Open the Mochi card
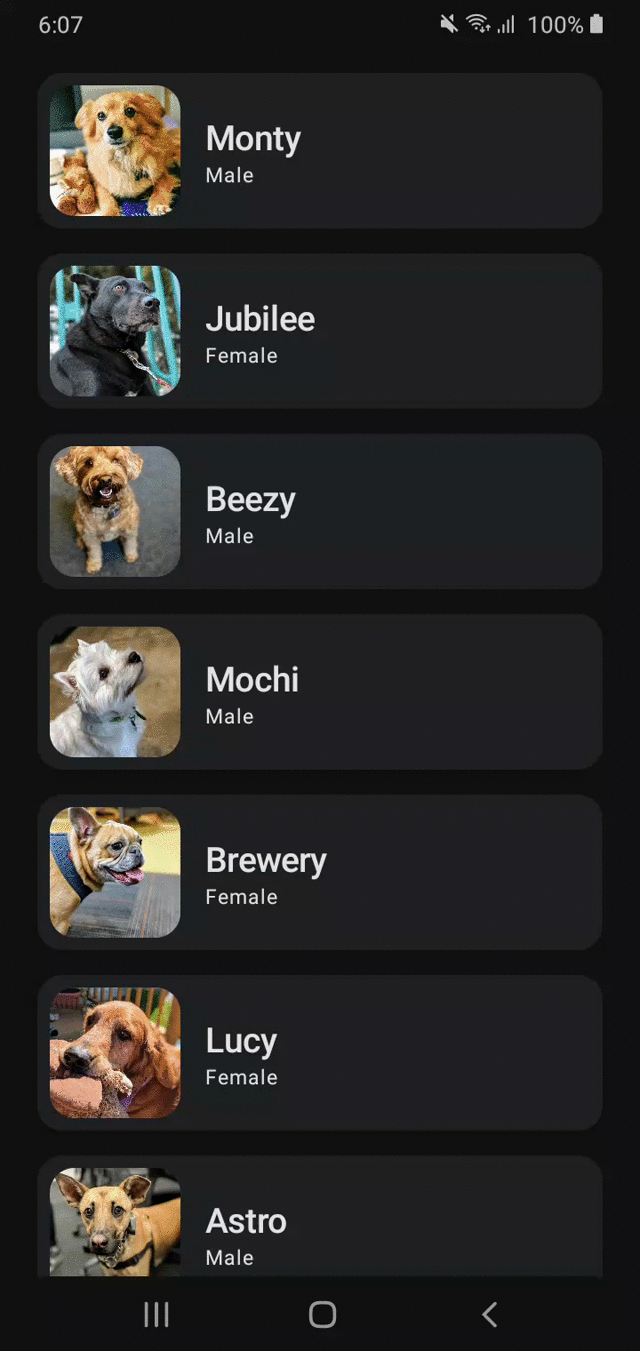 click(x=320, y=692)
